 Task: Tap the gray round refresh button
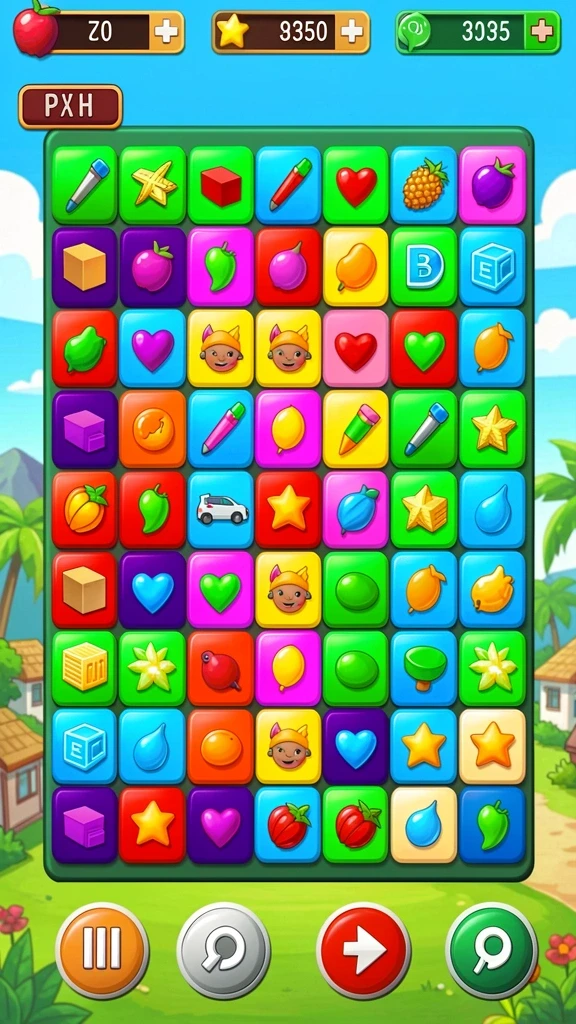coord(223,950)
